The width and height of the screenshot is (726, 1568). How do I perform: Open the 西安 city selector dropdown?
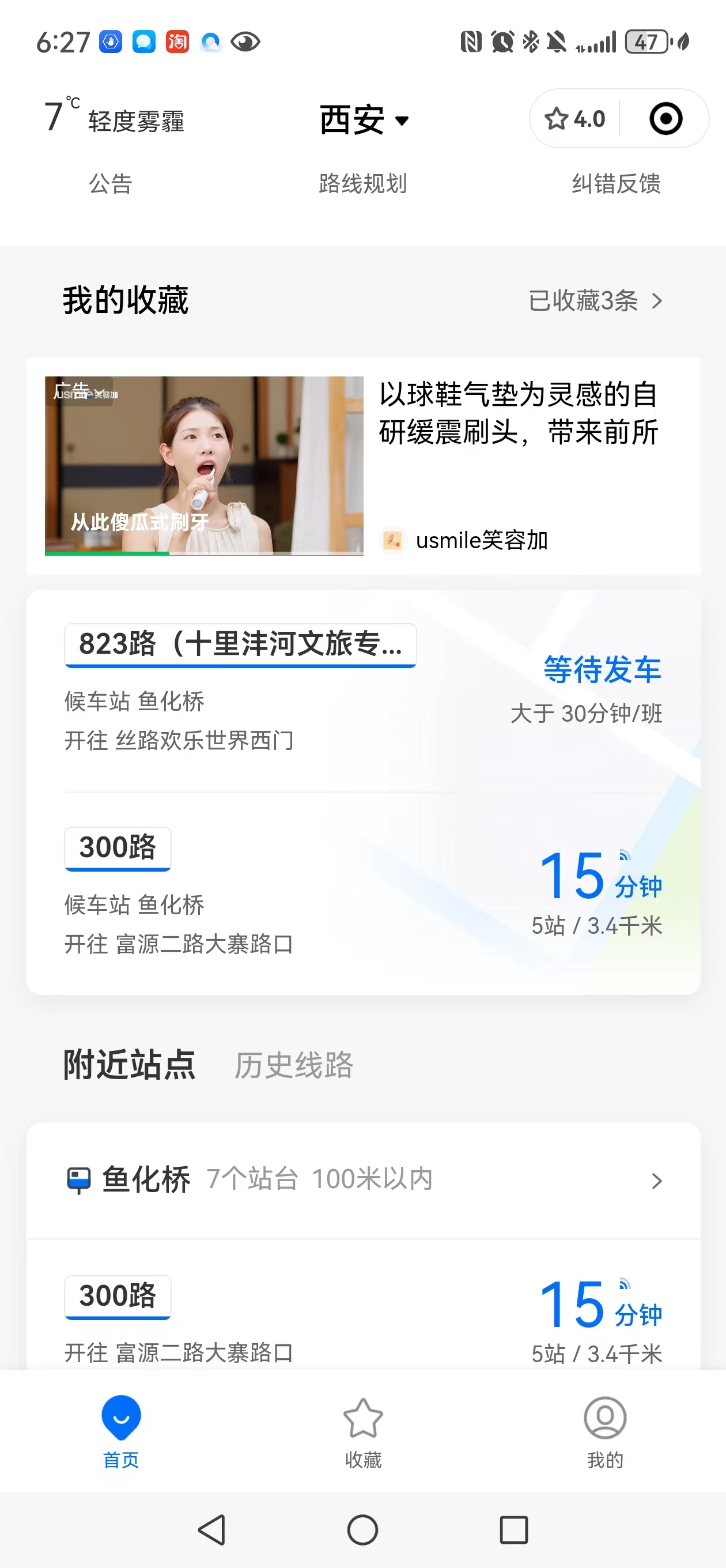[364, 119]
